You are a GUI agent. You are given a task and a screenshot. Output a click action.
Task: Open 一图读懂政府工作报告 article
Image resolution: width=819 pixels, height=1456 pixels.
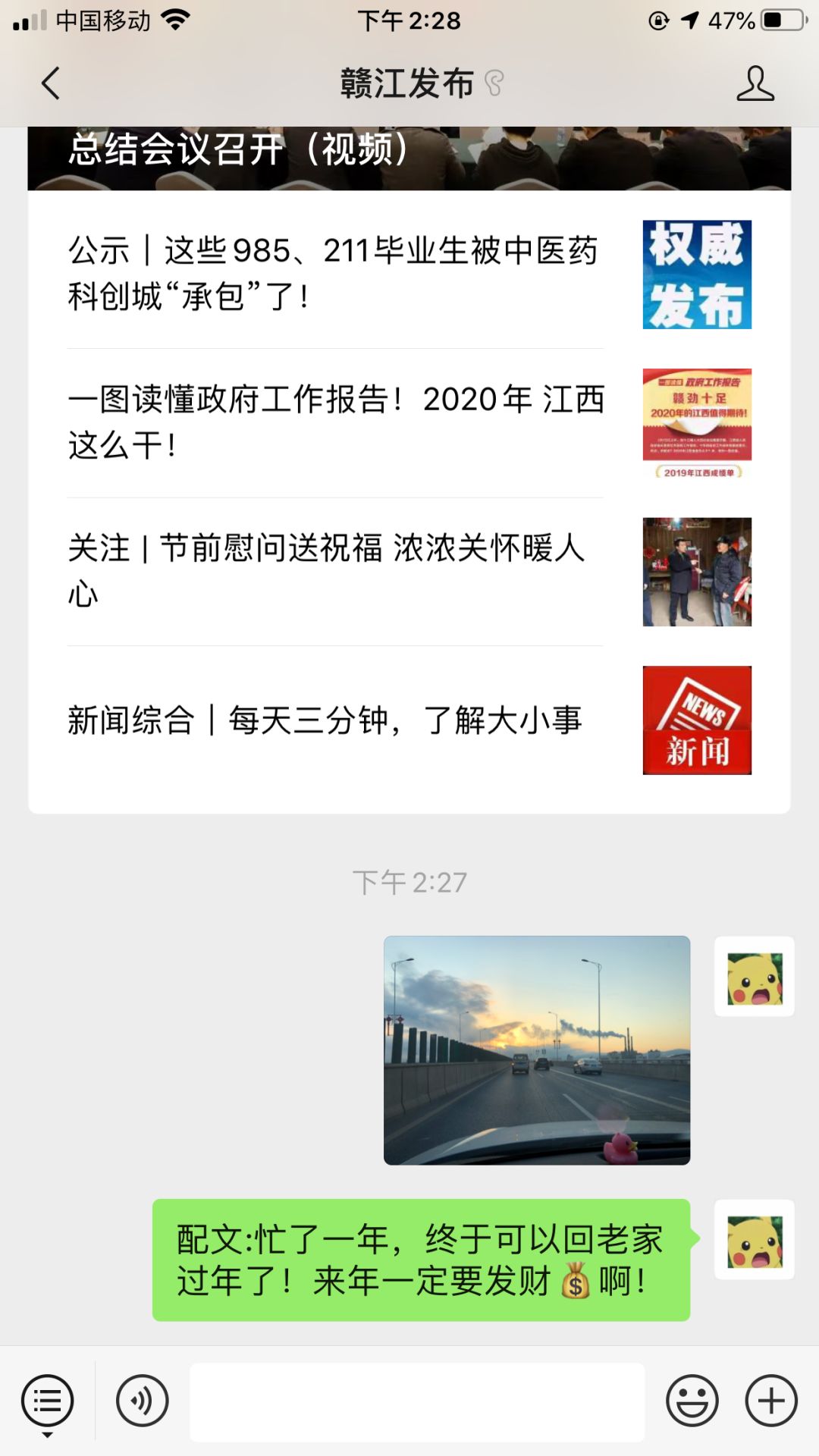click(x=409, y=423)
